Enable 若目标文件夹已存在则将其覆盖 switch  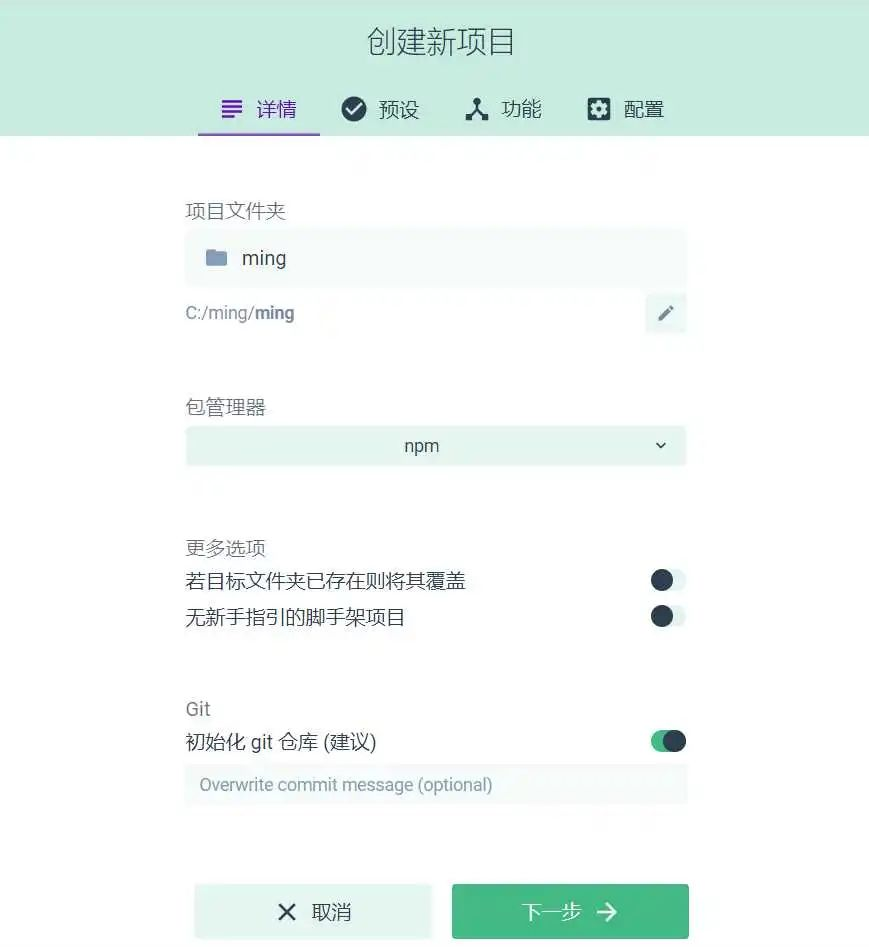(667, 580)
